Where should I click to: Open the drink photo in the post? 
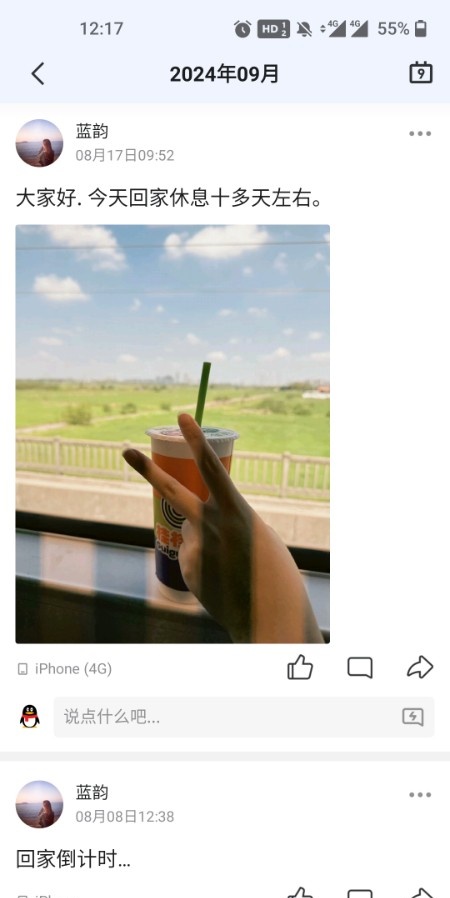pyautogui.click(x=172, y=434)
